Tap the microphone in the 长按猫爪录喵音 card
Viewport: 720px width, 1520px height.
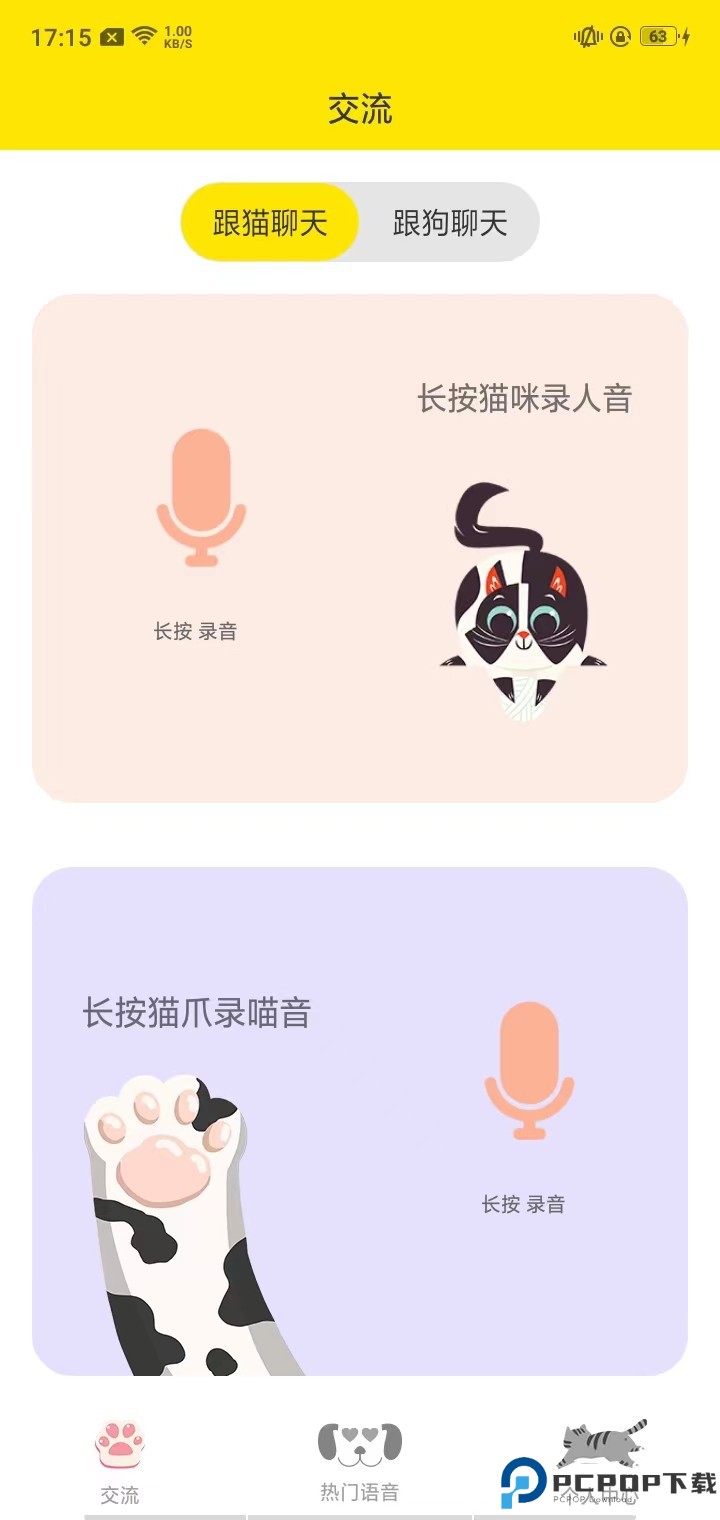click(529, 1071)
